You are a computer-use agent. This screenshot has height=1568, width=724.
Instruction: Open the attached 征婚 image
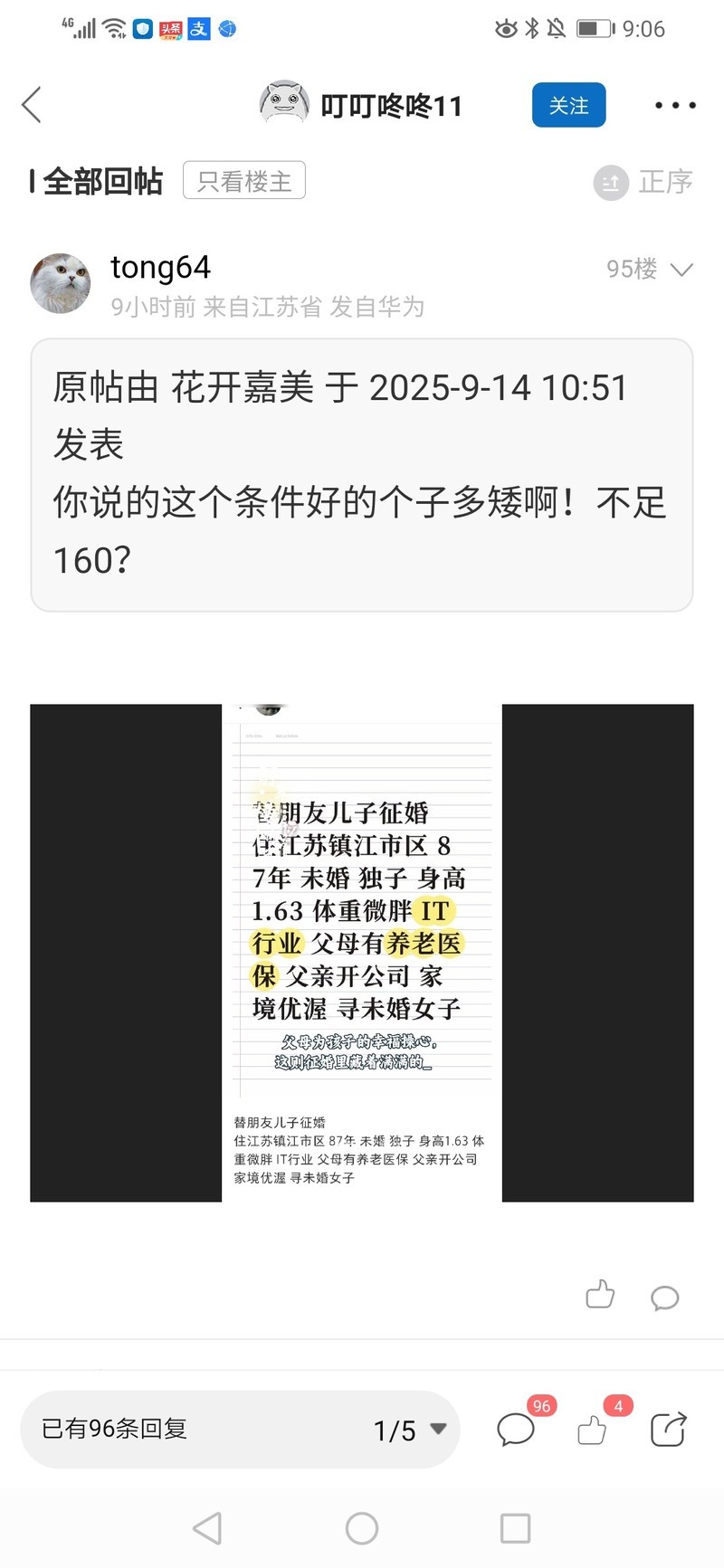coord(361,952)
